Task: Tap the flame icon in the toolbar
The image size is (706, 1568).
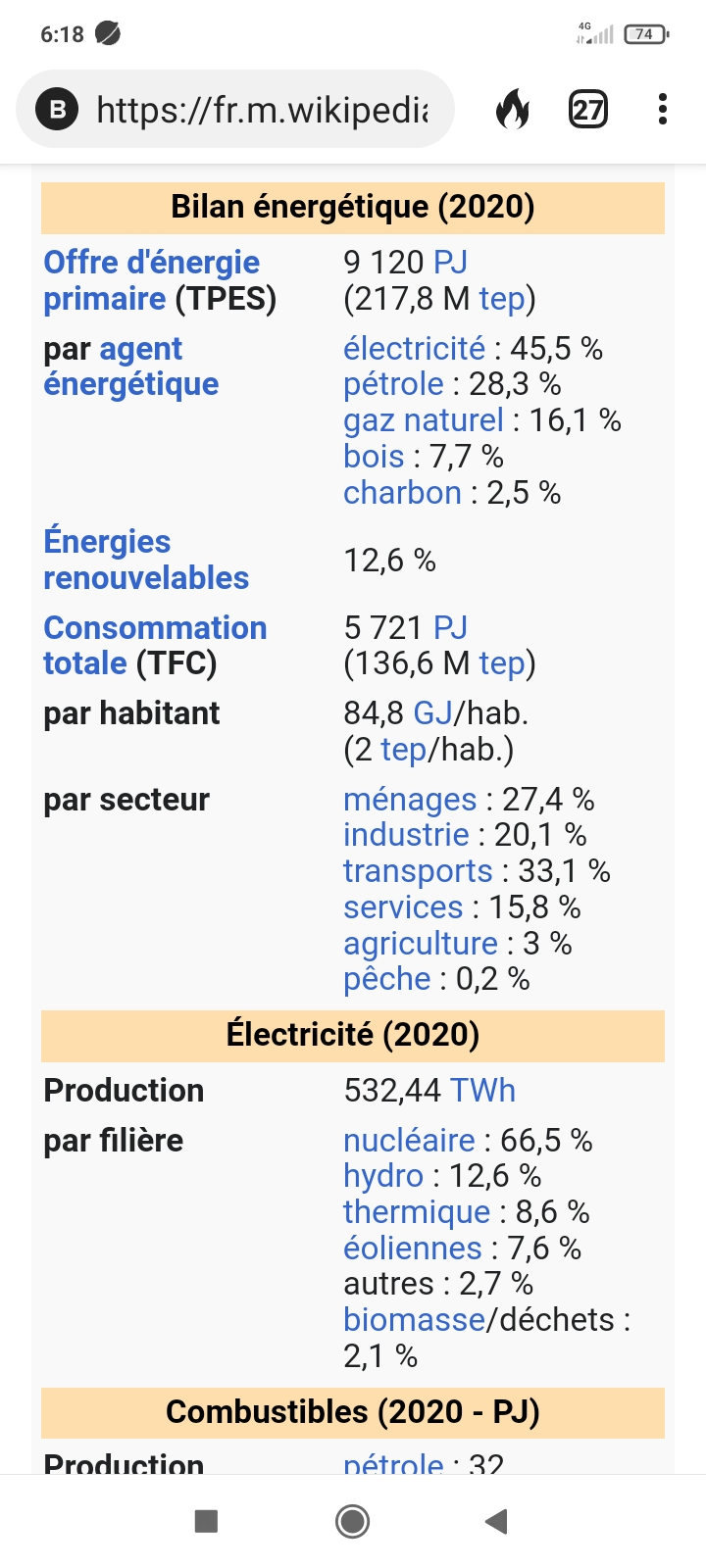Action: 512,109
